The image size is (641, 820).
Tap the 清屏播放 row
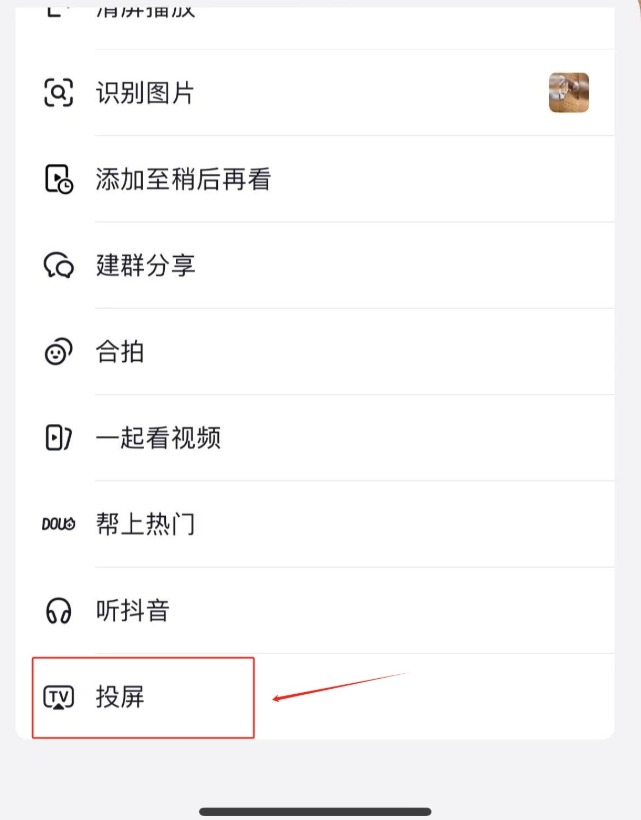click(146, 14)
